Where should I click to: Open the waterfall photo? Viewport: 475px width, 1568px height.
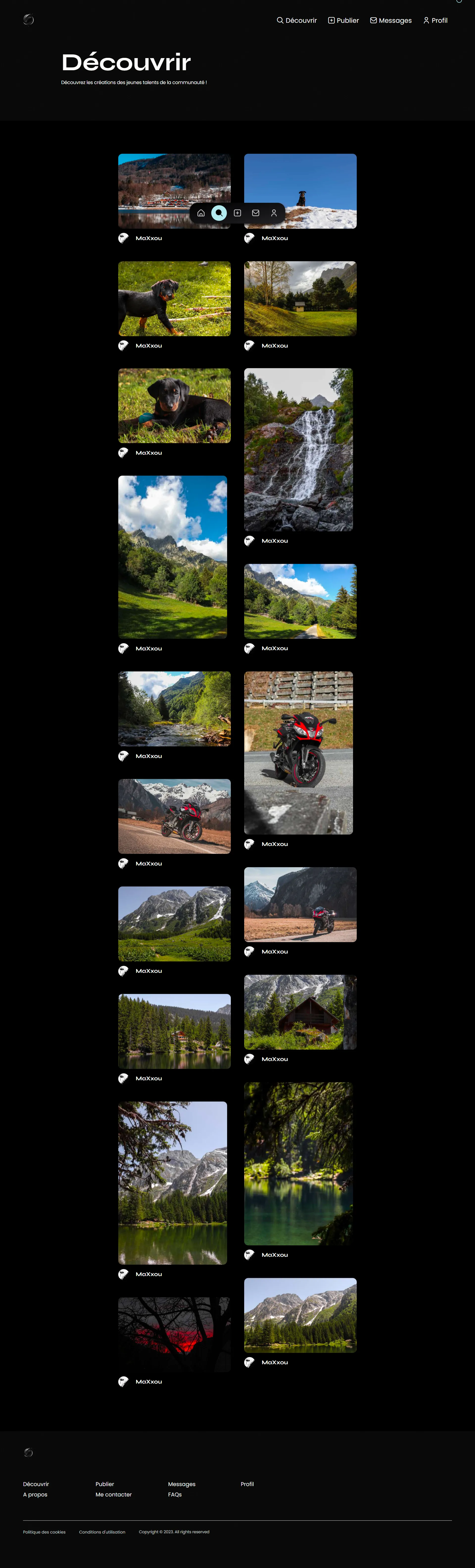(298, 449)
